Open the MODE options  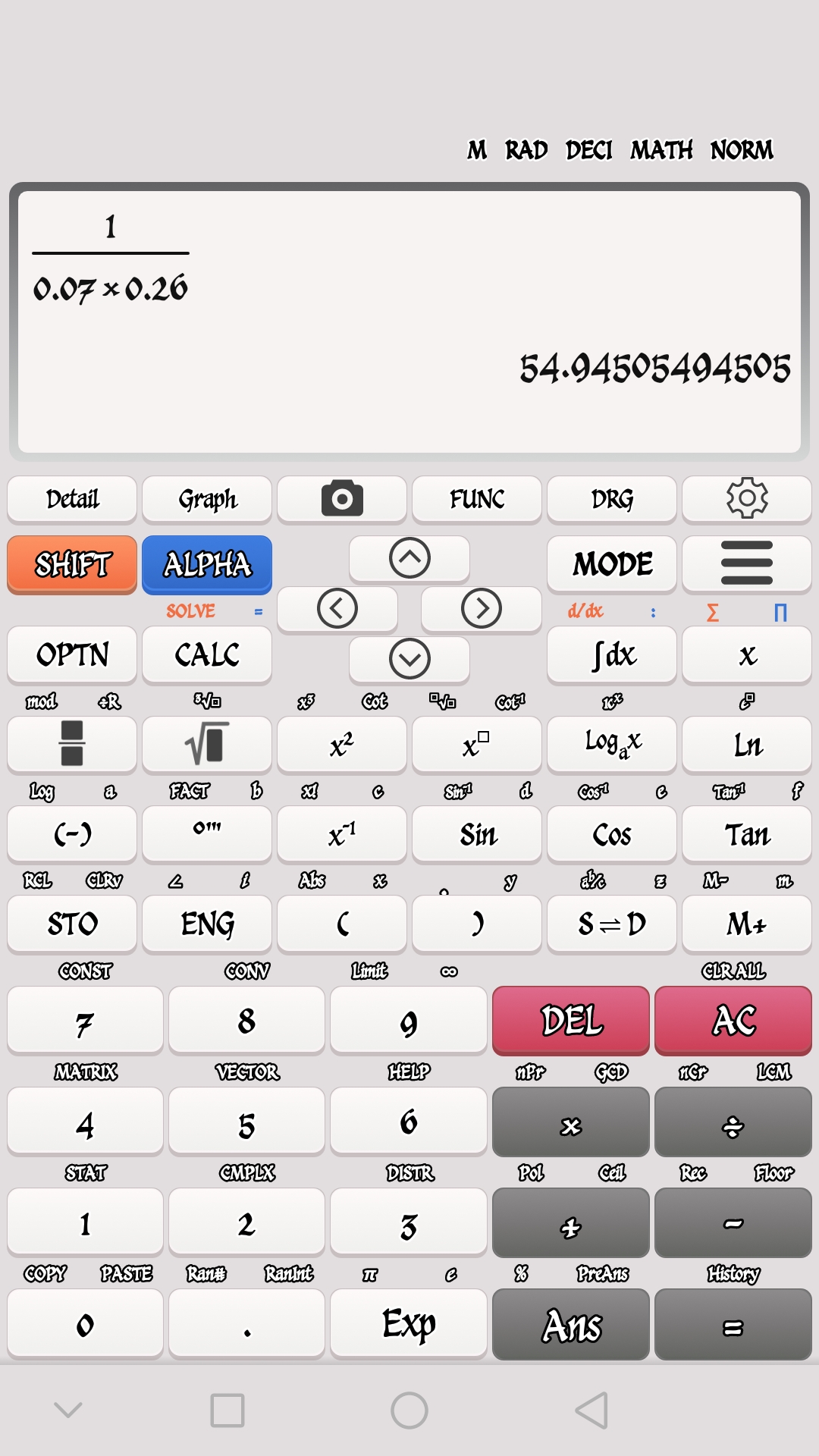point(612,563)
